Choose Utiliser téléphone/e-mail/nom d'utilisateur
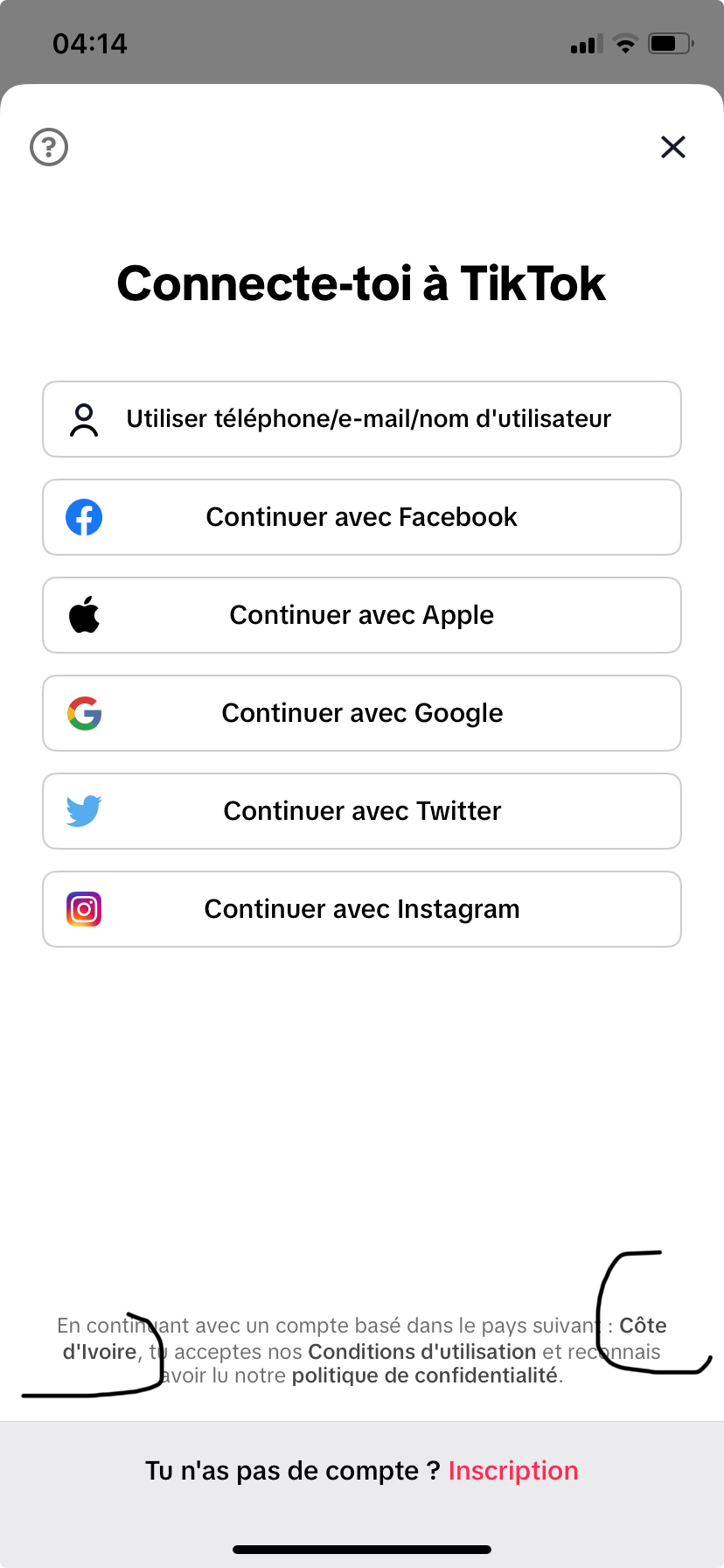 (362, 419)
